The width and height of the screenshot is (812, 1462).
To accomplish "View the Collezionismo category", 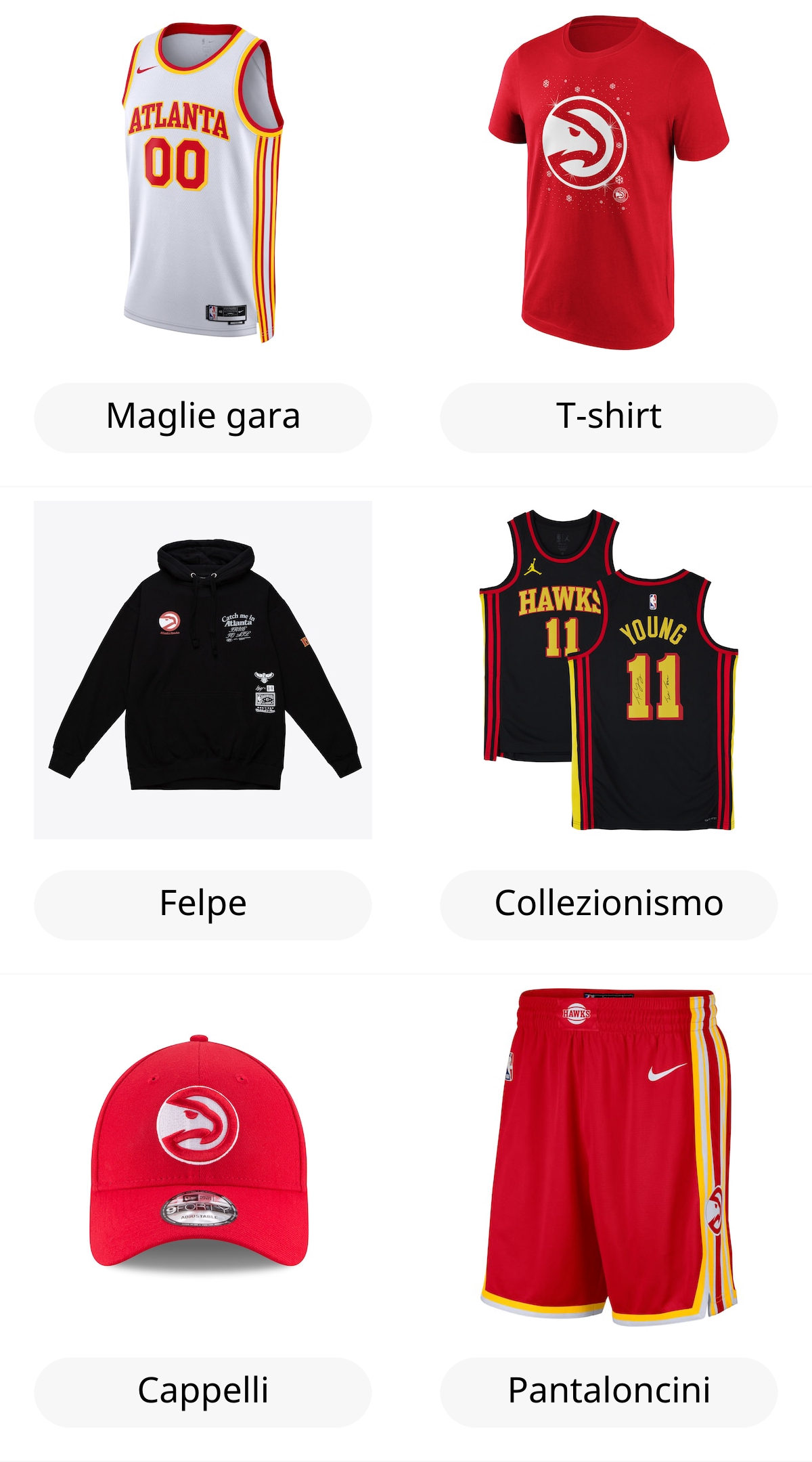I will [608, 904].
